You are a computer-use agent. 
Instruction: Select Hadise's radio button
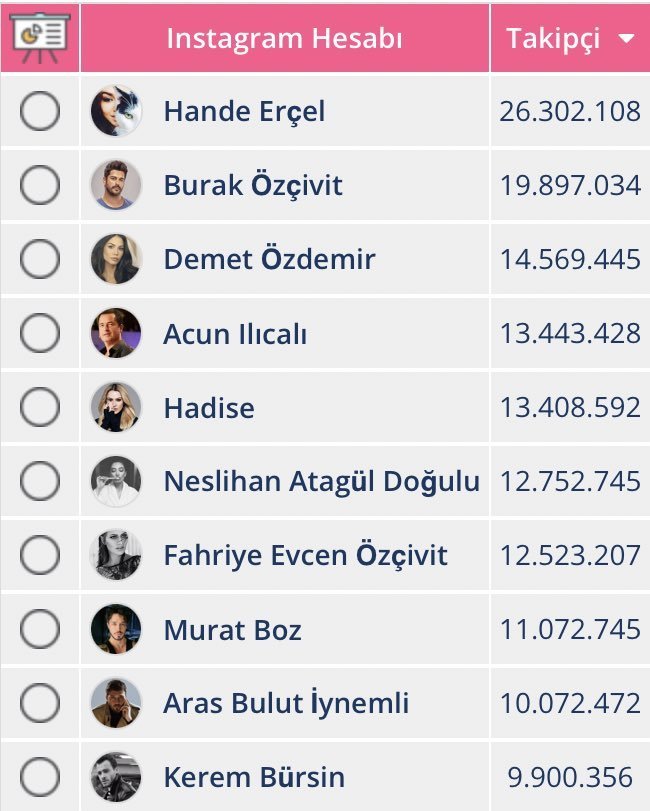40,407
